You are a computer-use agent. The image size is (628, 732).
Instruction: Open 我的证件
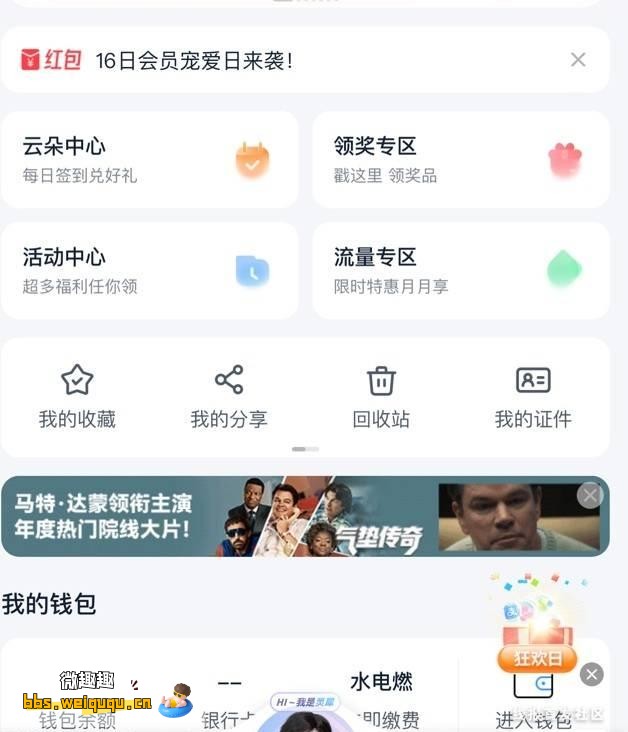(x=533, y=397)
